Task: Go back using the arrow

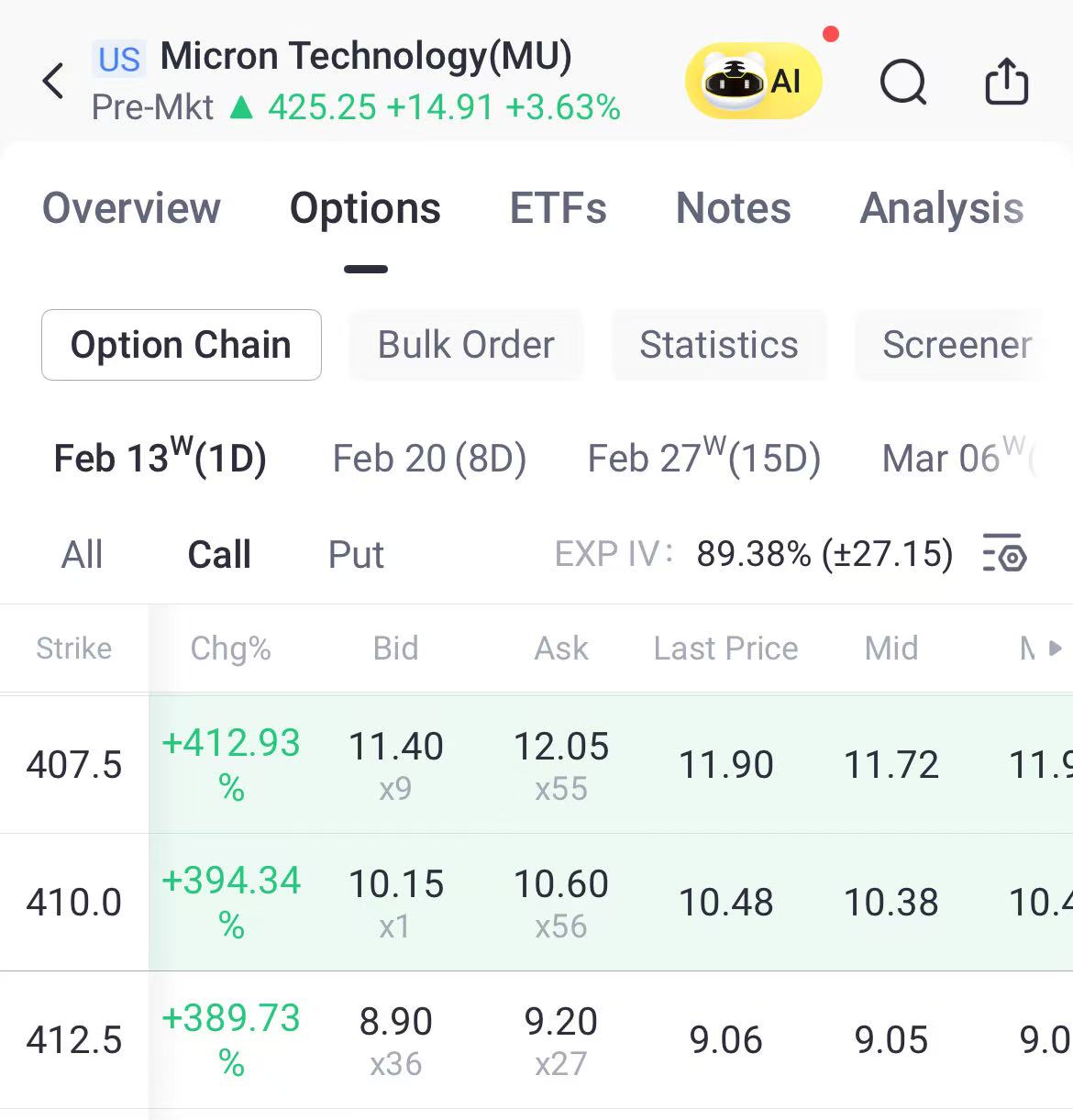Action: pyautogui.click(x=54, y=81)
